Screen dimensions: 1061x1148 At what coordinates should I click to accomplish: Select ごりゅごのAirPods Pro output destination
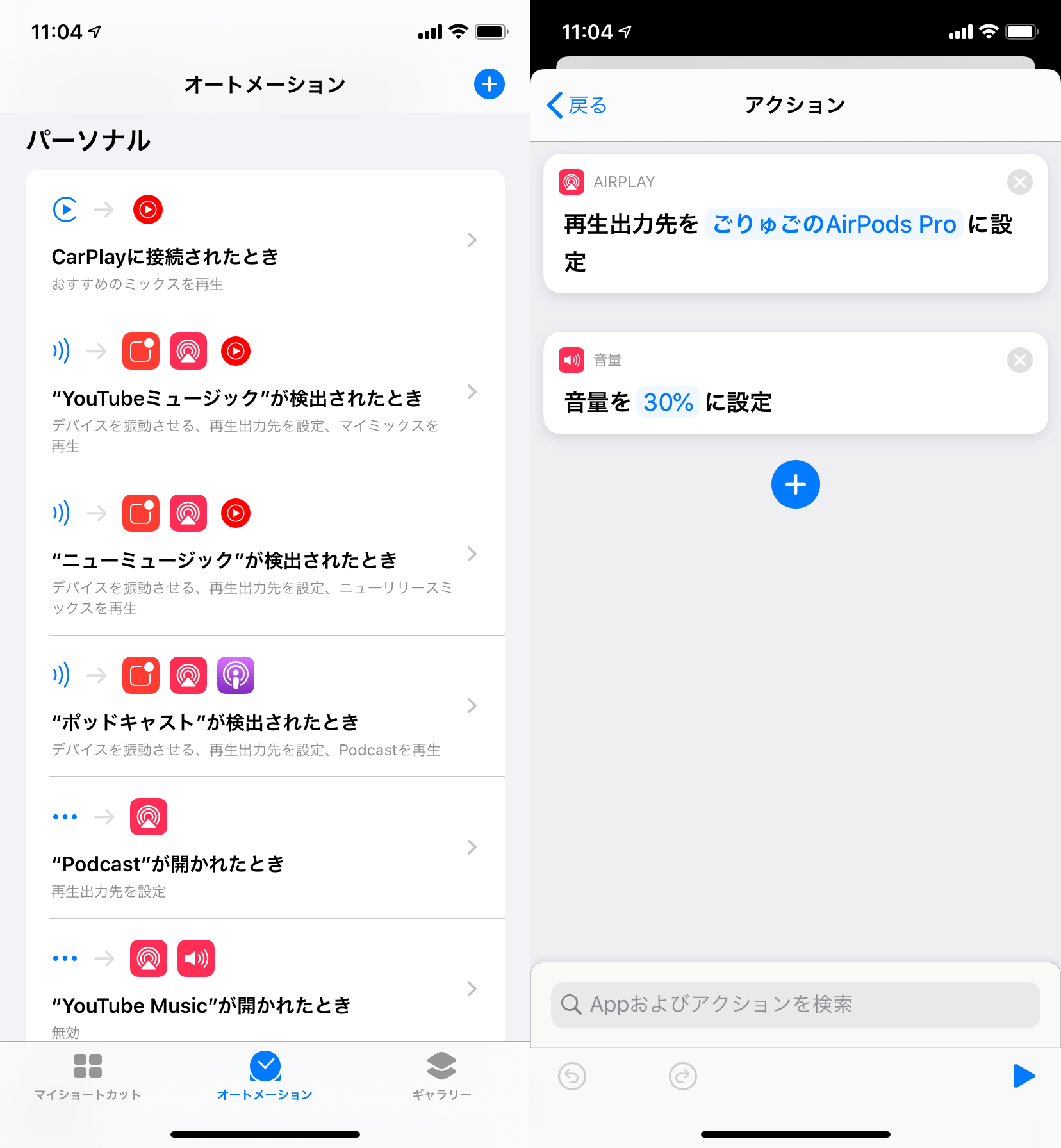tap(832, 224)
